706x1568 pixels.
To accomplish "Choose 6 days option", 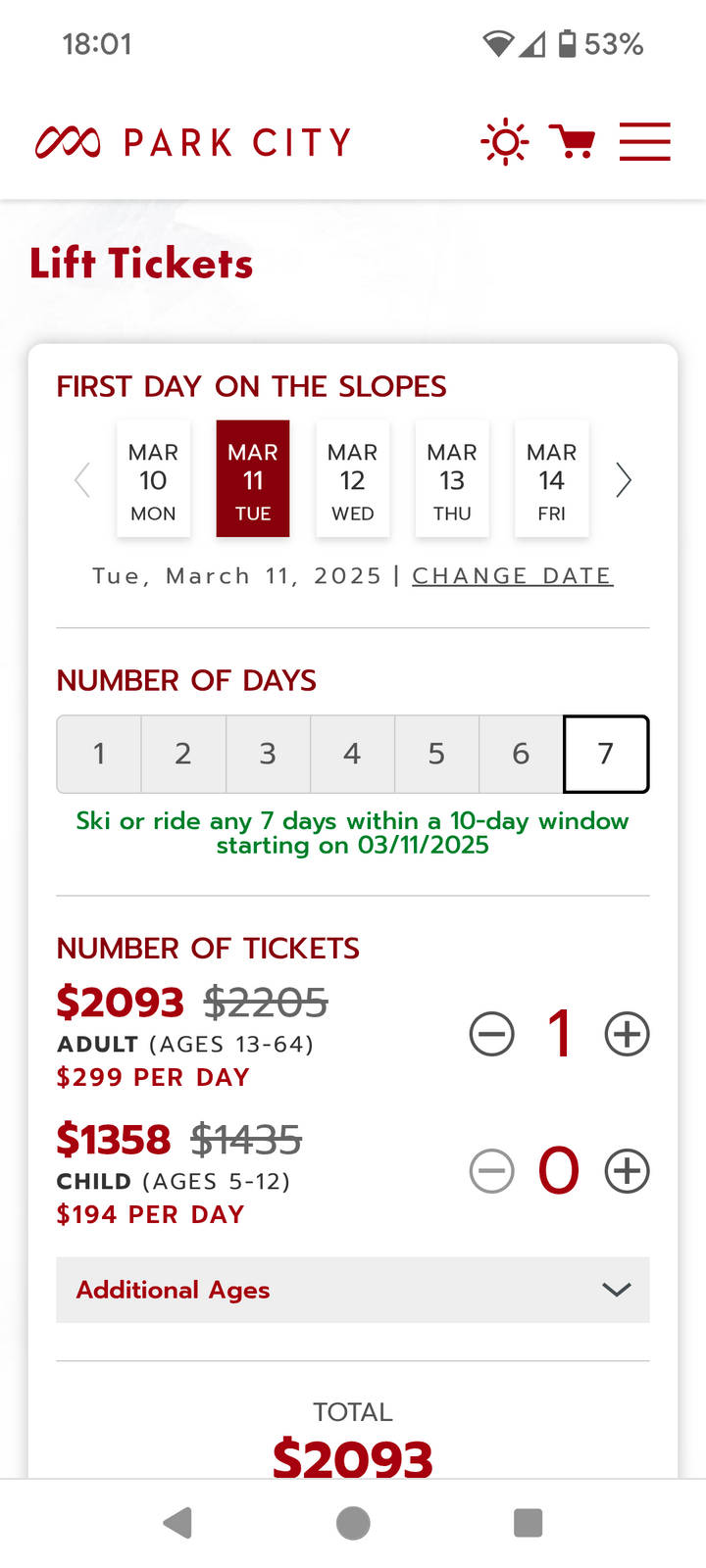I will tap(521, 754).
